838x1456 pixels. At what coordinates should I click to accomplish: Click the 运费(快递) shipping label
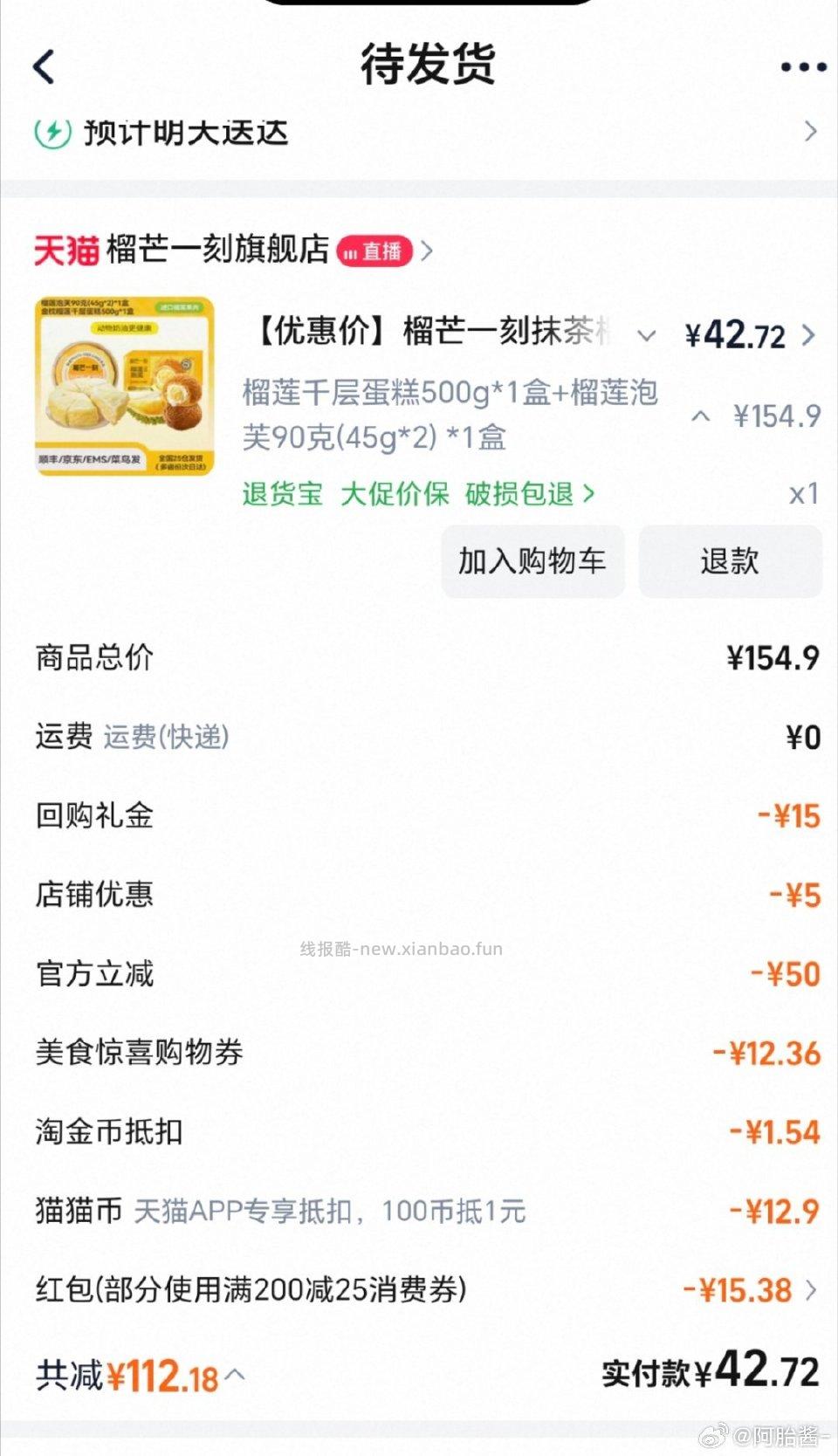point(164,738)
